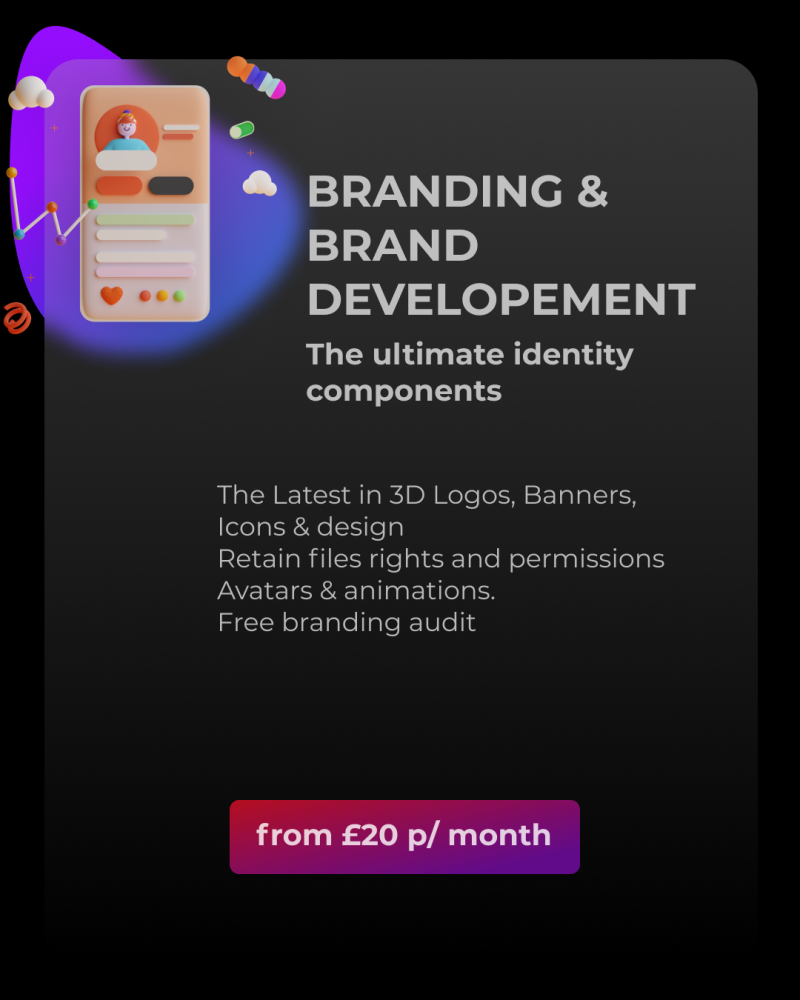Image resolution: width=800 pixels, height=1000 pixels.
Task: Select the dark rounded pill on the phone card
Action: pos(172,184)
